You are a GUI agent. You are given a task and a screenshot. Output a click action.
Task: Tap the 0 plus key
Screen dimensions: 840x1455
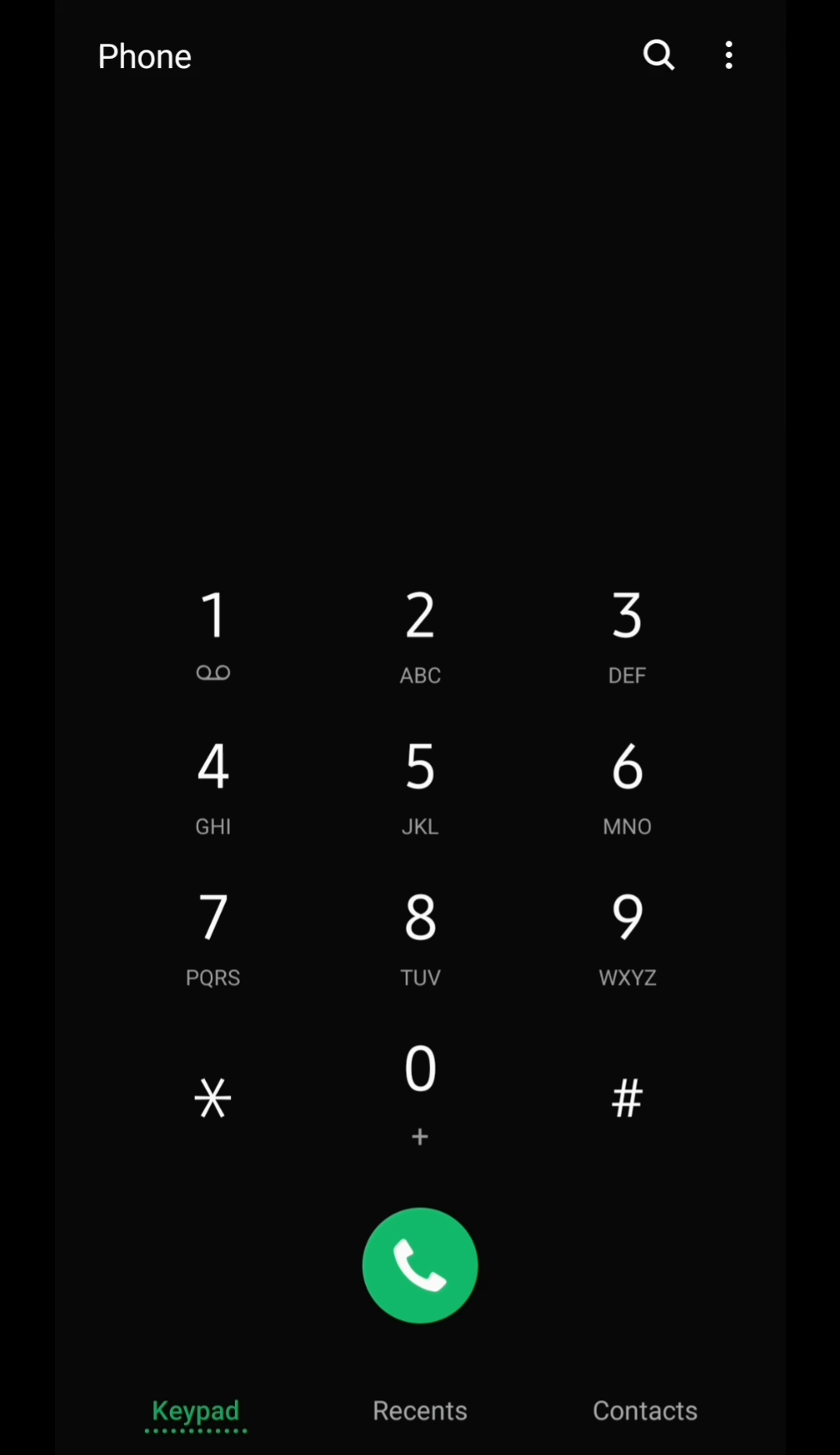(x=420, y=1094)
